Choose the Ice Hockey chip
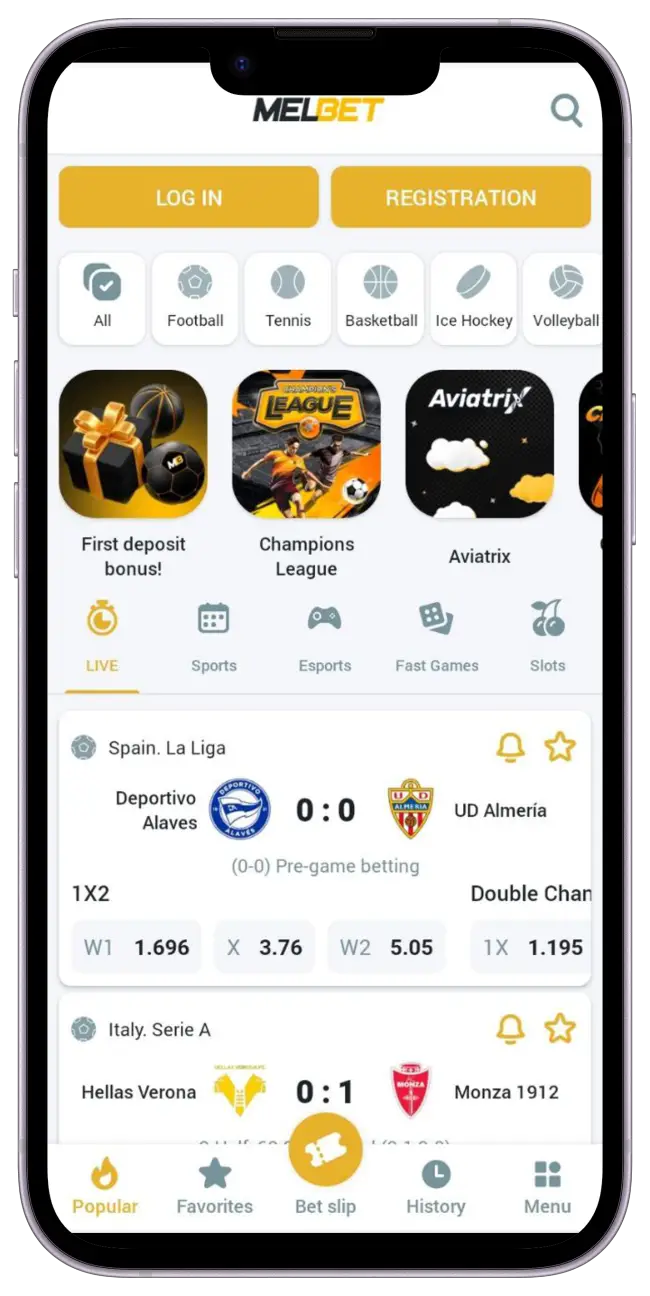Image resolution: width=650 pixels, height=1296 pixels. tap(474, 298)
